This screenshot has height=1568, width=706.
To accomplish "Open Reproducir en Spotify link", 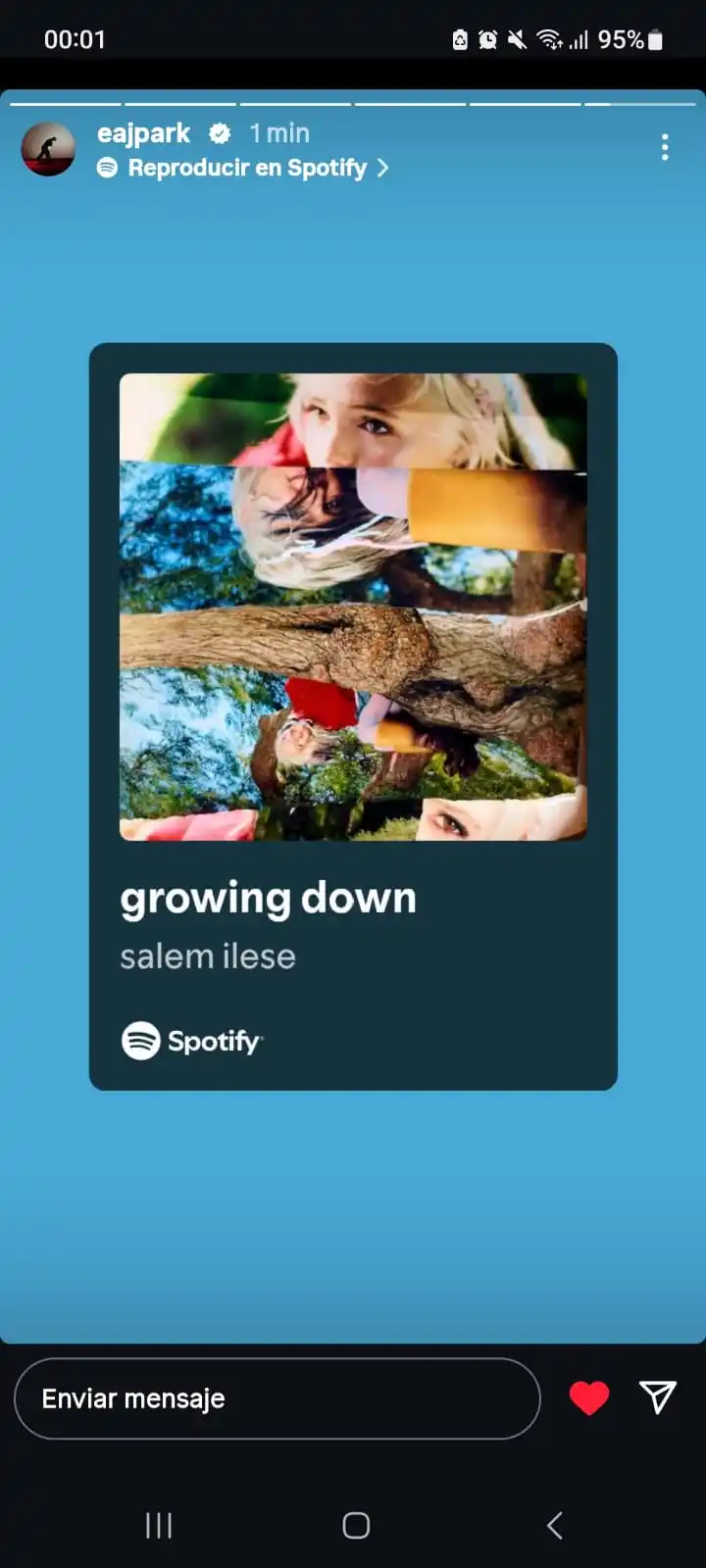I will (245, 169).
